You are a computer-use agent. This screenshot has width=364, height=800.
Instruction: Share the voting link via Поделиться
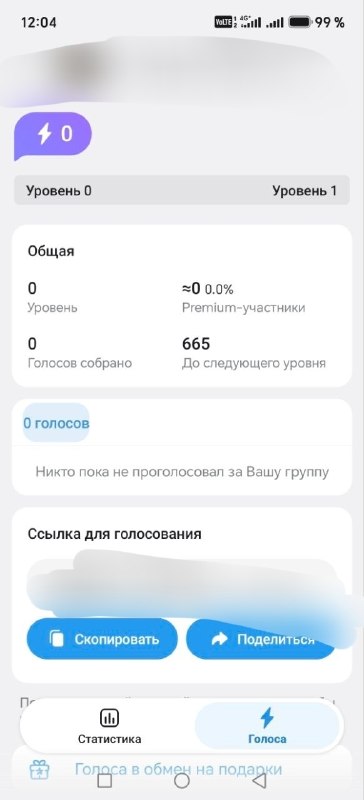261,639
